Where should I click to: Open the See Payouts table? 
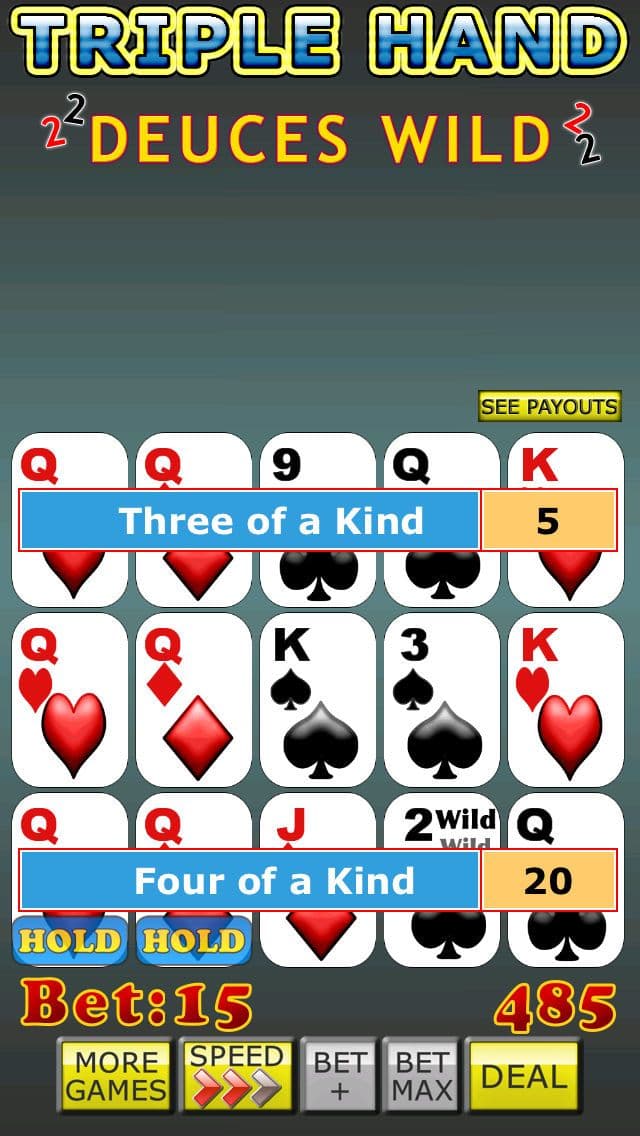549,406
